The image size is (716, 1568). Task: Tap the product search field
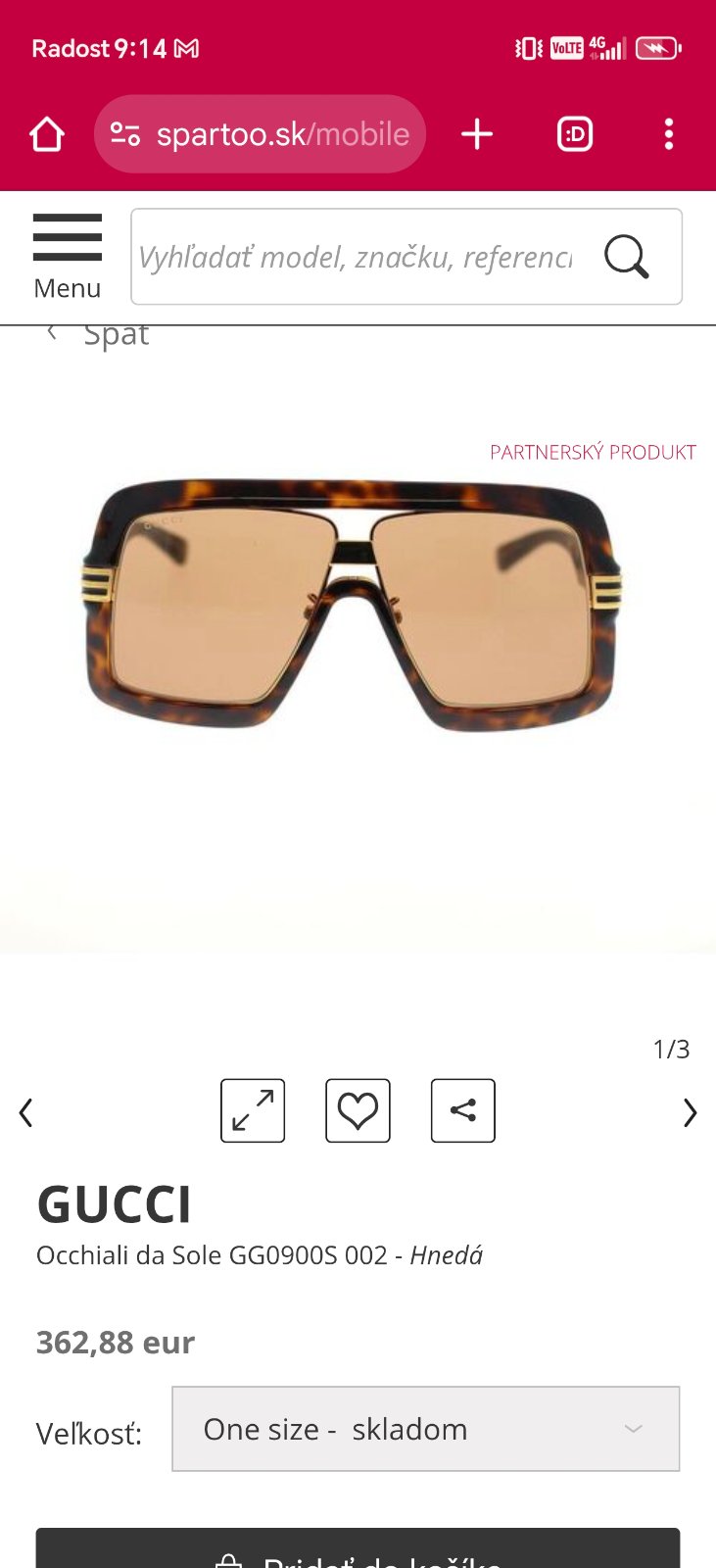(x=358, y=257)
